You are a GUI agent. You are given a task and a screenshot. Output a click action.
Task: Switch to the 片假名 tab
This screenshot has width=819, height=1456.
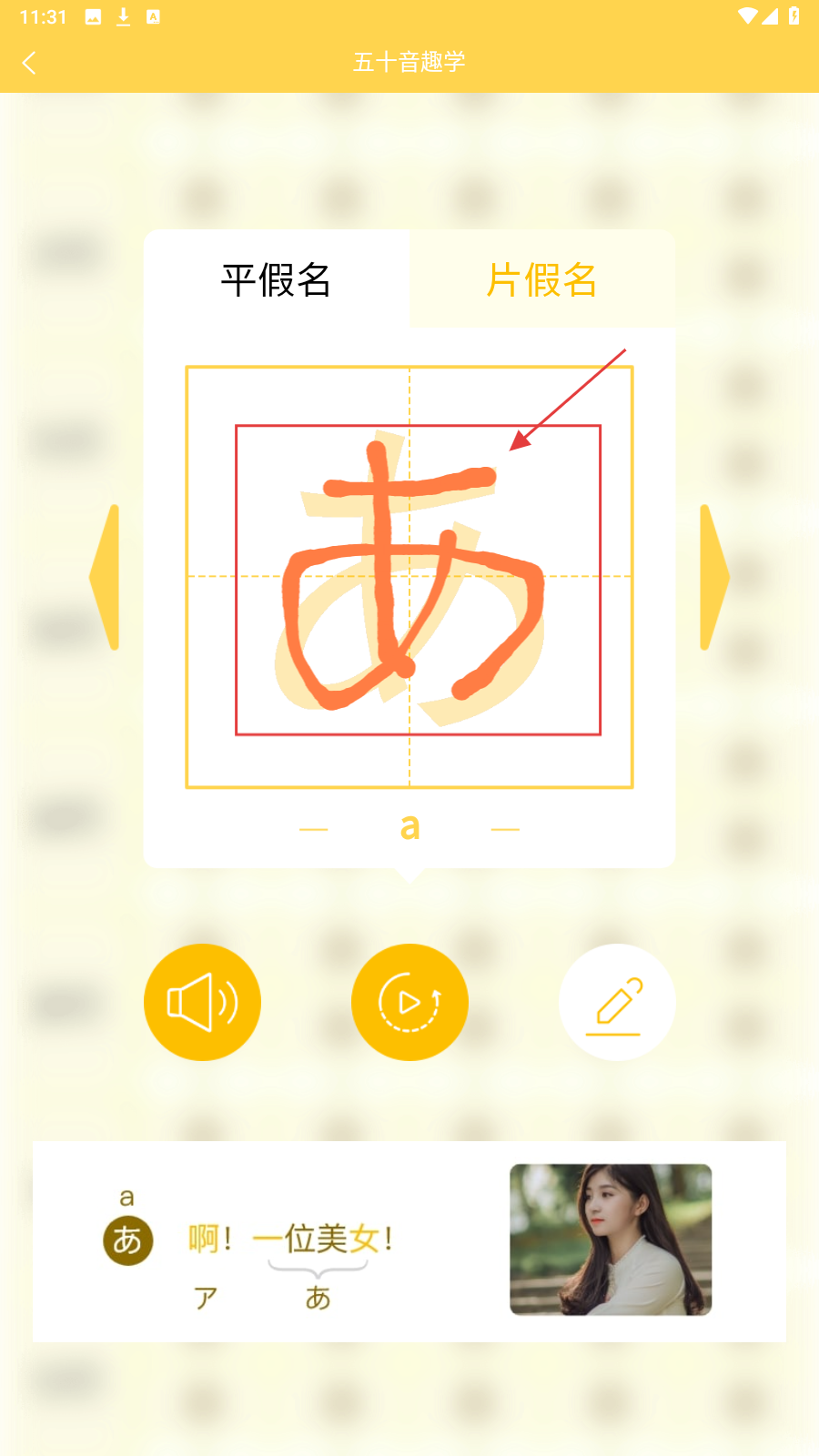pos(541,279)
